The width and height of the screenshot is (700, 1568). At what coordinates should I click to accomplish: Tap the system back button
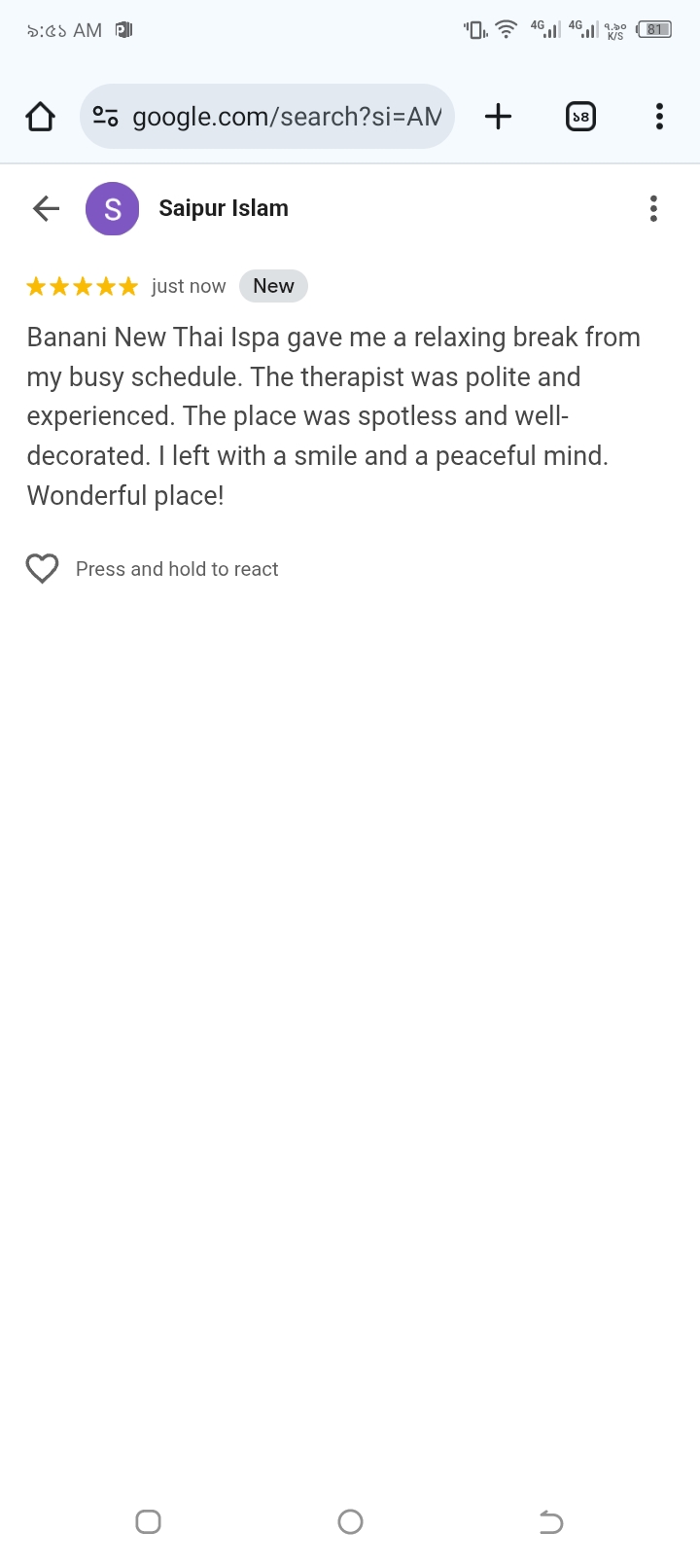550,1521
